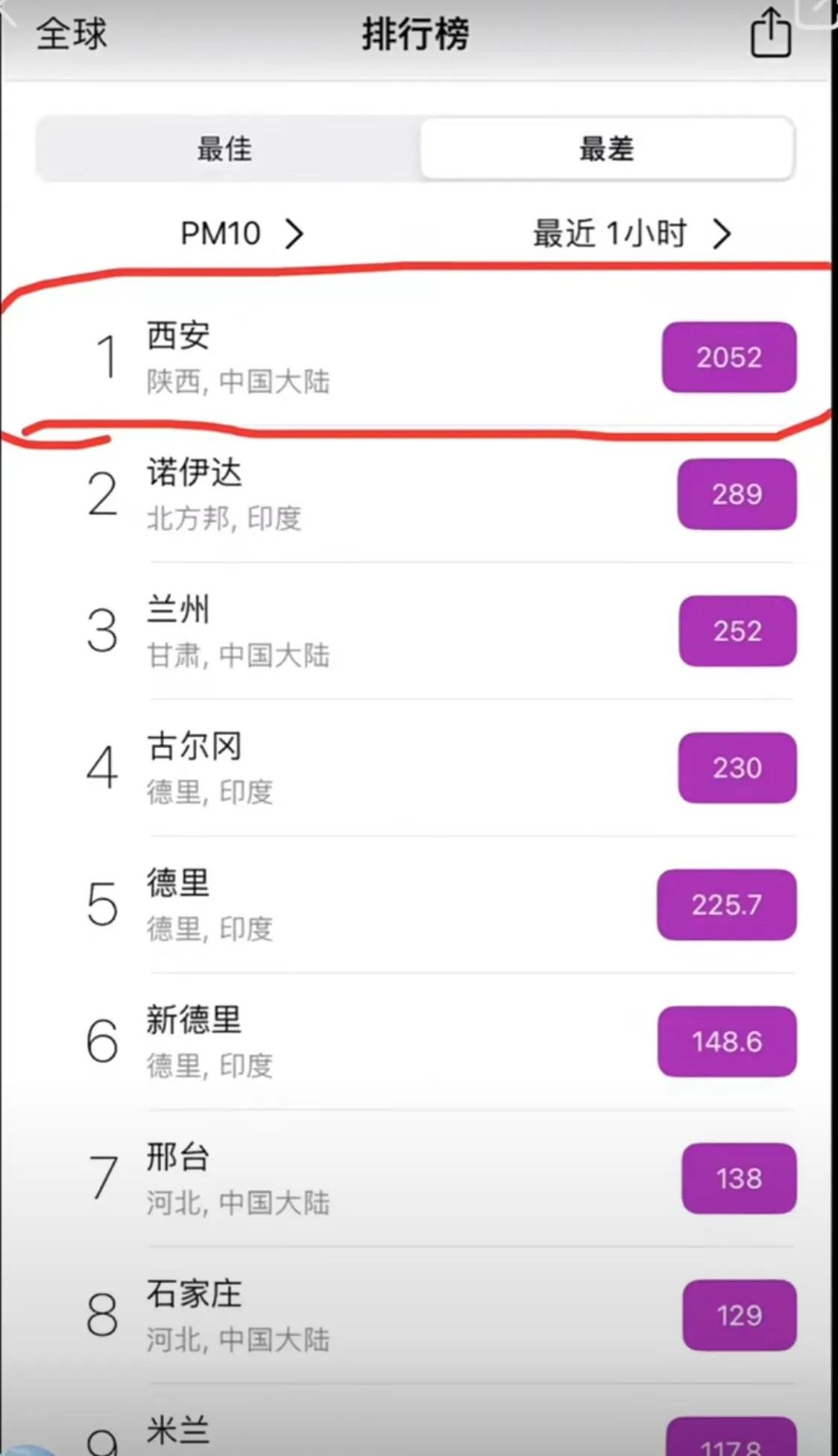The image size is (838, 1456).
Task: Change the 最近 1小时 time range
Action: coord(631,233)
